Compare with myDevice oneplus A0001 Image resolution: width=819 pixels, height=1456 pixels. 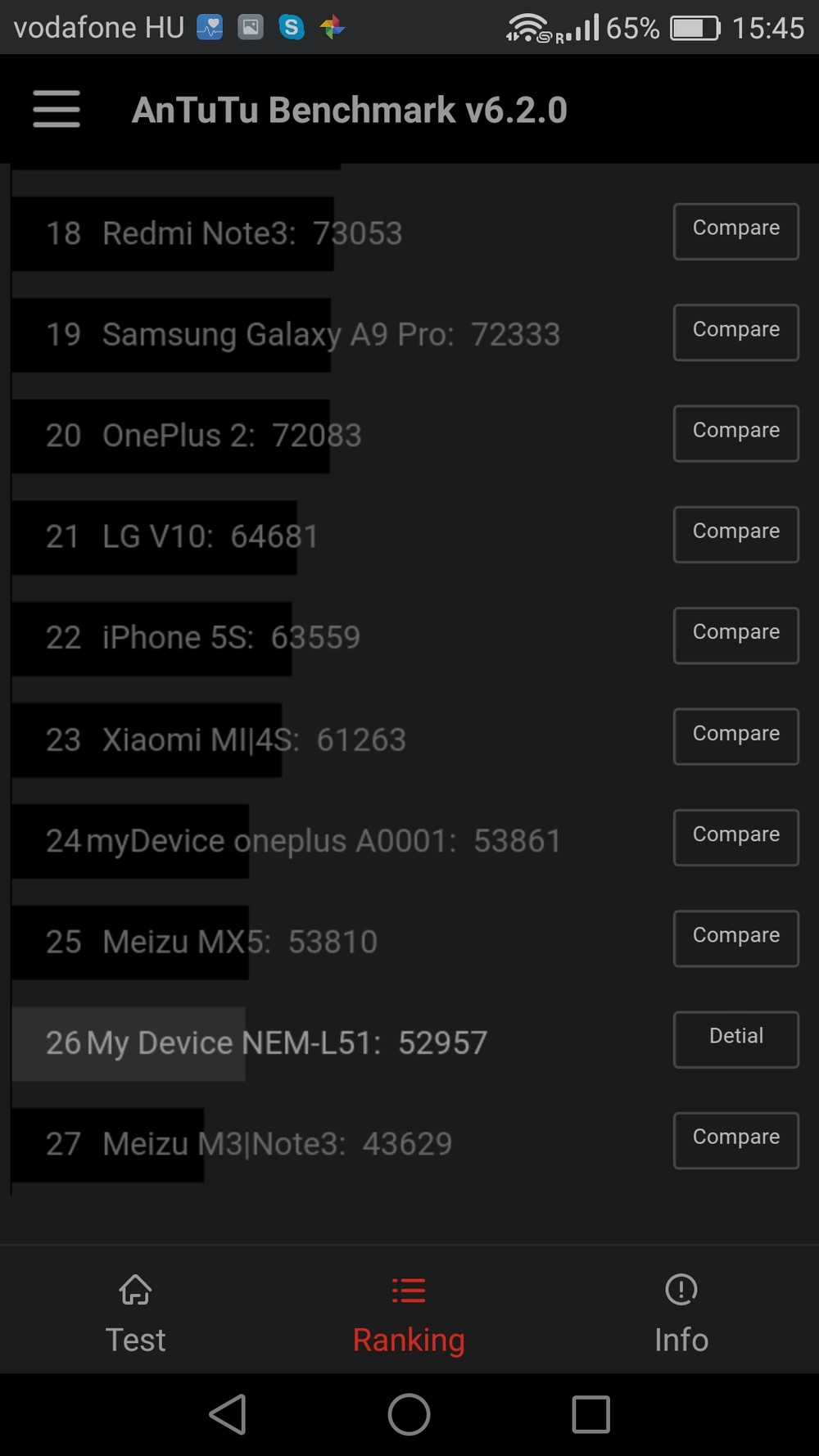pyautogui.click(x=735, y=837)
